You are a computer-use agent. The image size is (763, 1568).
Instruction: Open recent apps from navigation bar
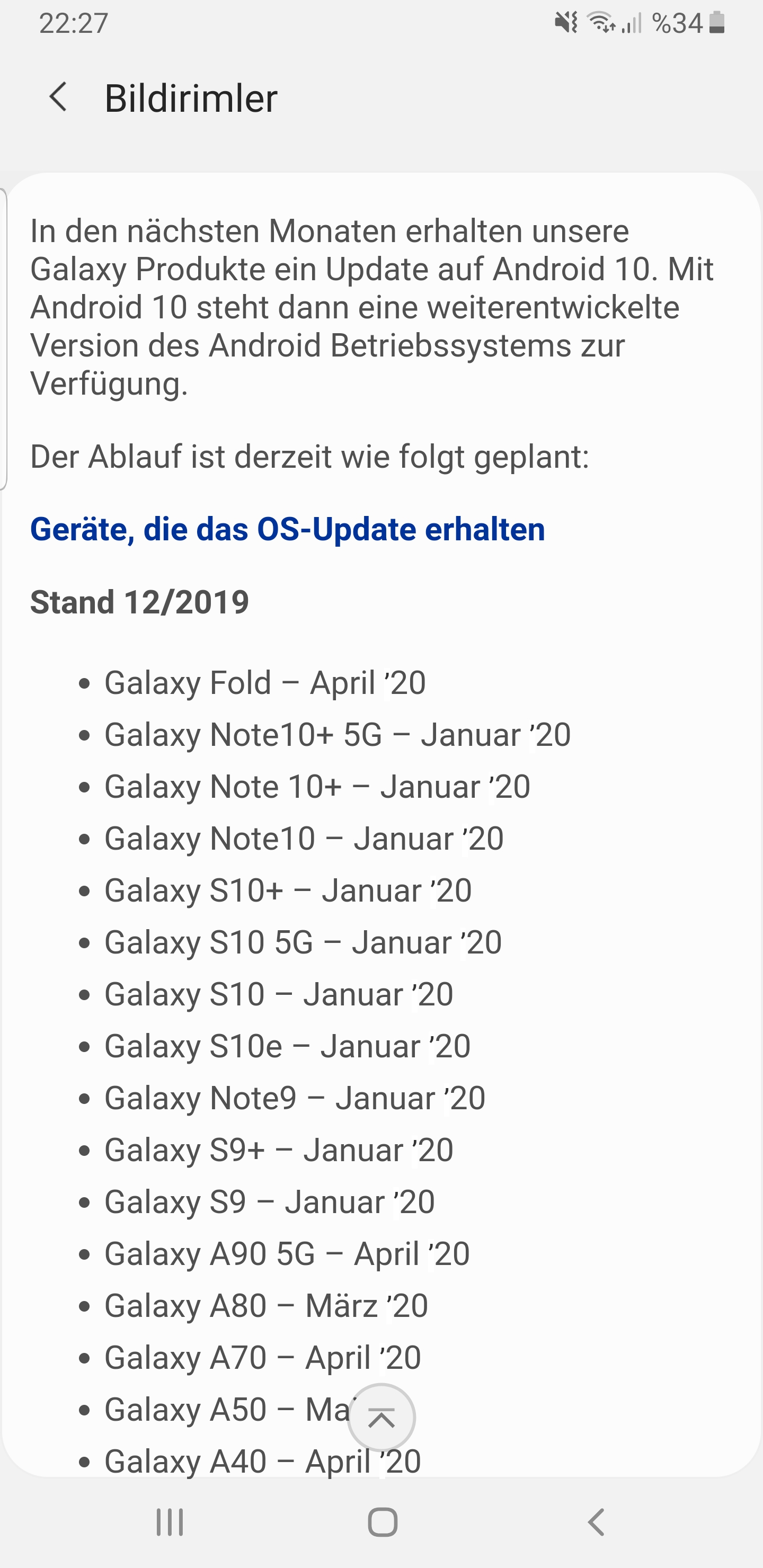coord(170,1523)
